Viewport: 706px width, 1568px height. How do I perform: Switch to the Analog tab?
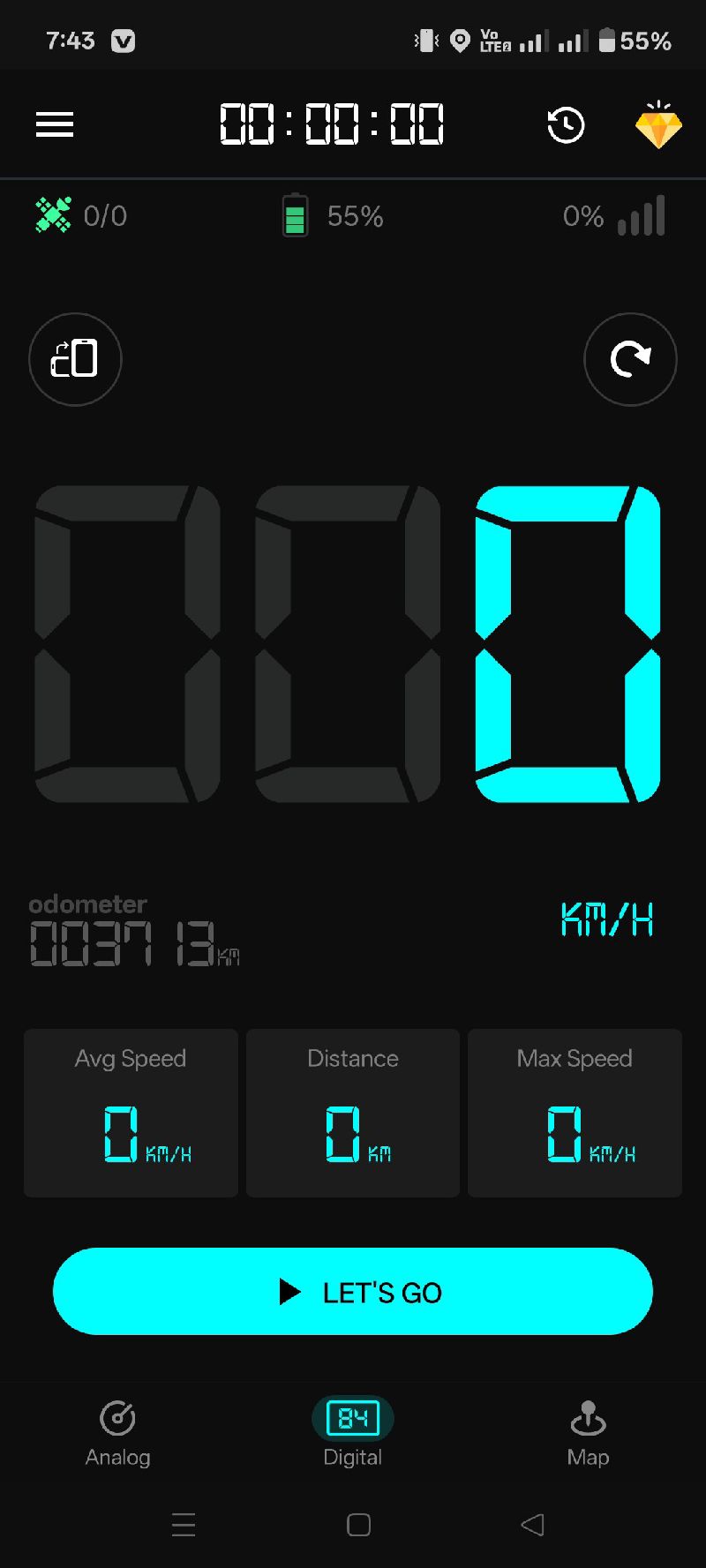click(x=117, y=1433)
